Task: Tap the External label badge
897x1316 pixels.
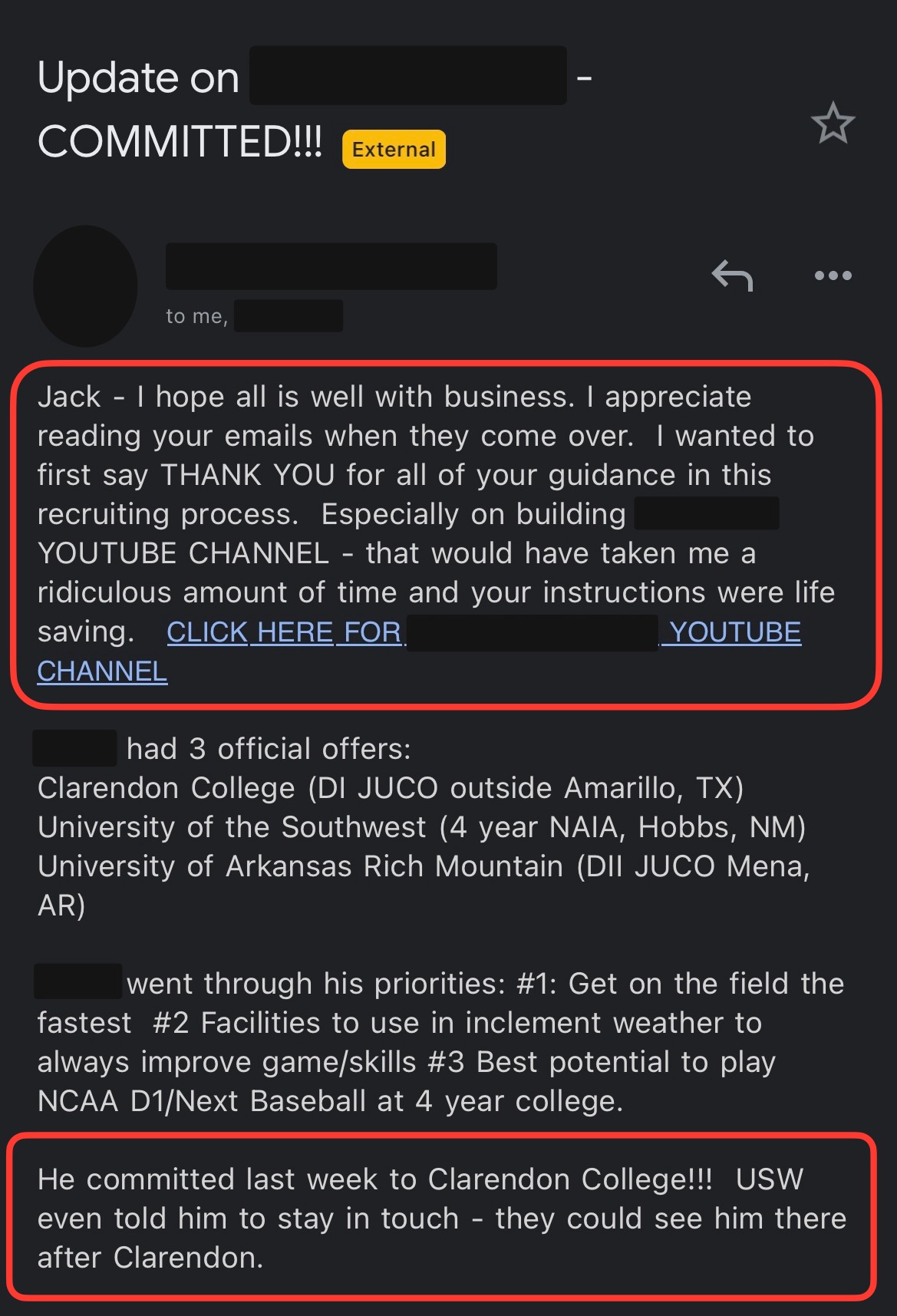Action: pos(394,149)
